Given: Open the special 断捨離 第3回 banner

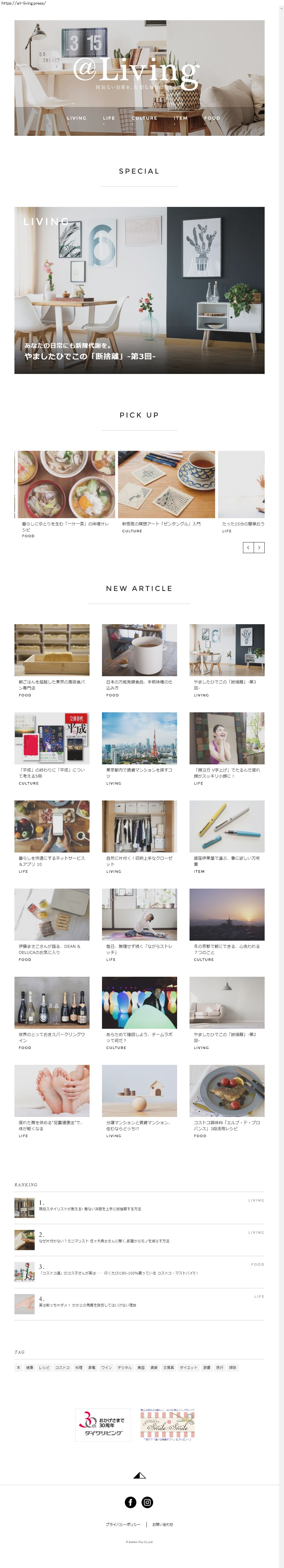Looking at the screenshot, I should tap(139, 290).
